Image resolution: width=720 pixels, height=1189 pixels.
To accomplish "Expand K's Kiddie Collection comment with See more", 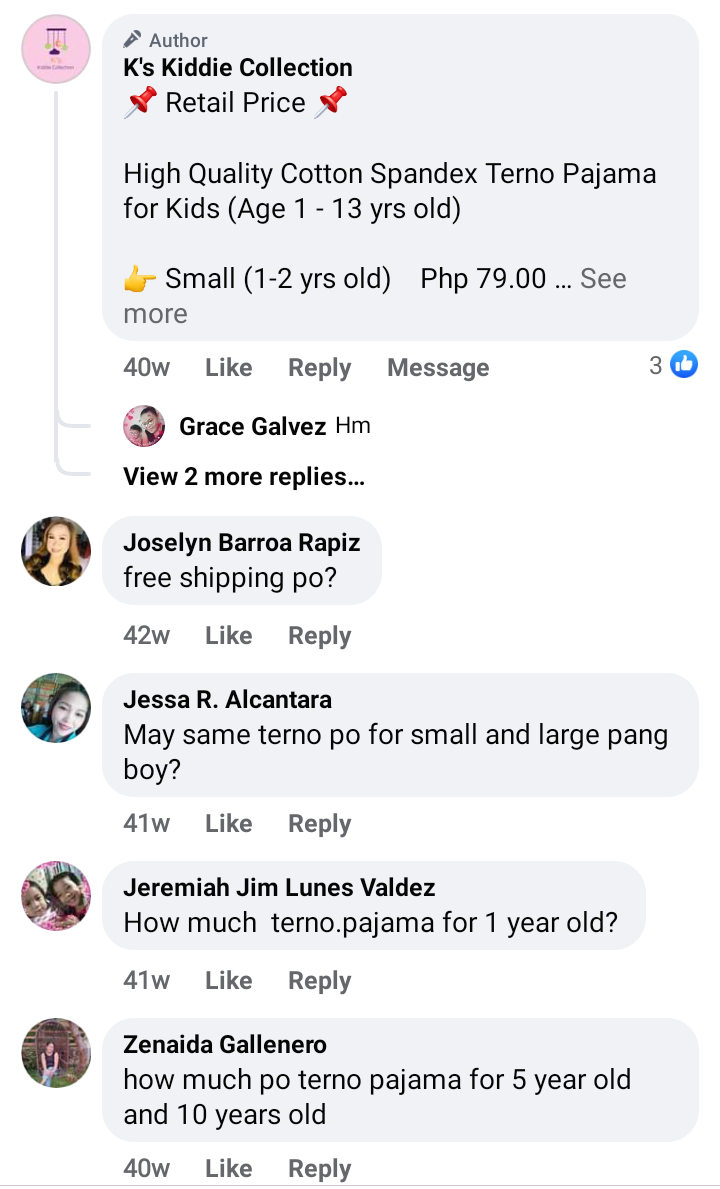I will point(603,279).
